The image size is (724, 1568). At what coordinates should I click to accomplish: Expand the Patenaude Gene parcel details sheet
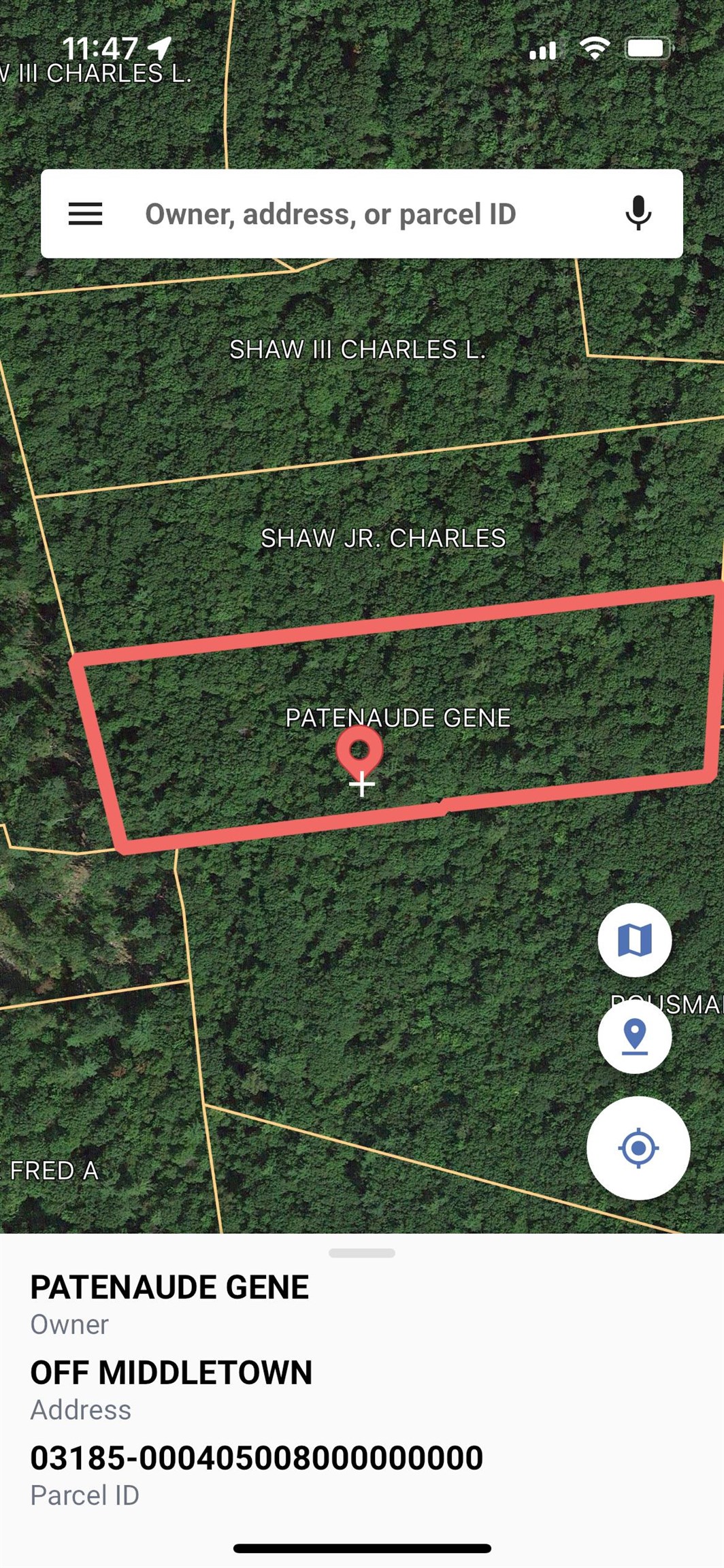362,1253
